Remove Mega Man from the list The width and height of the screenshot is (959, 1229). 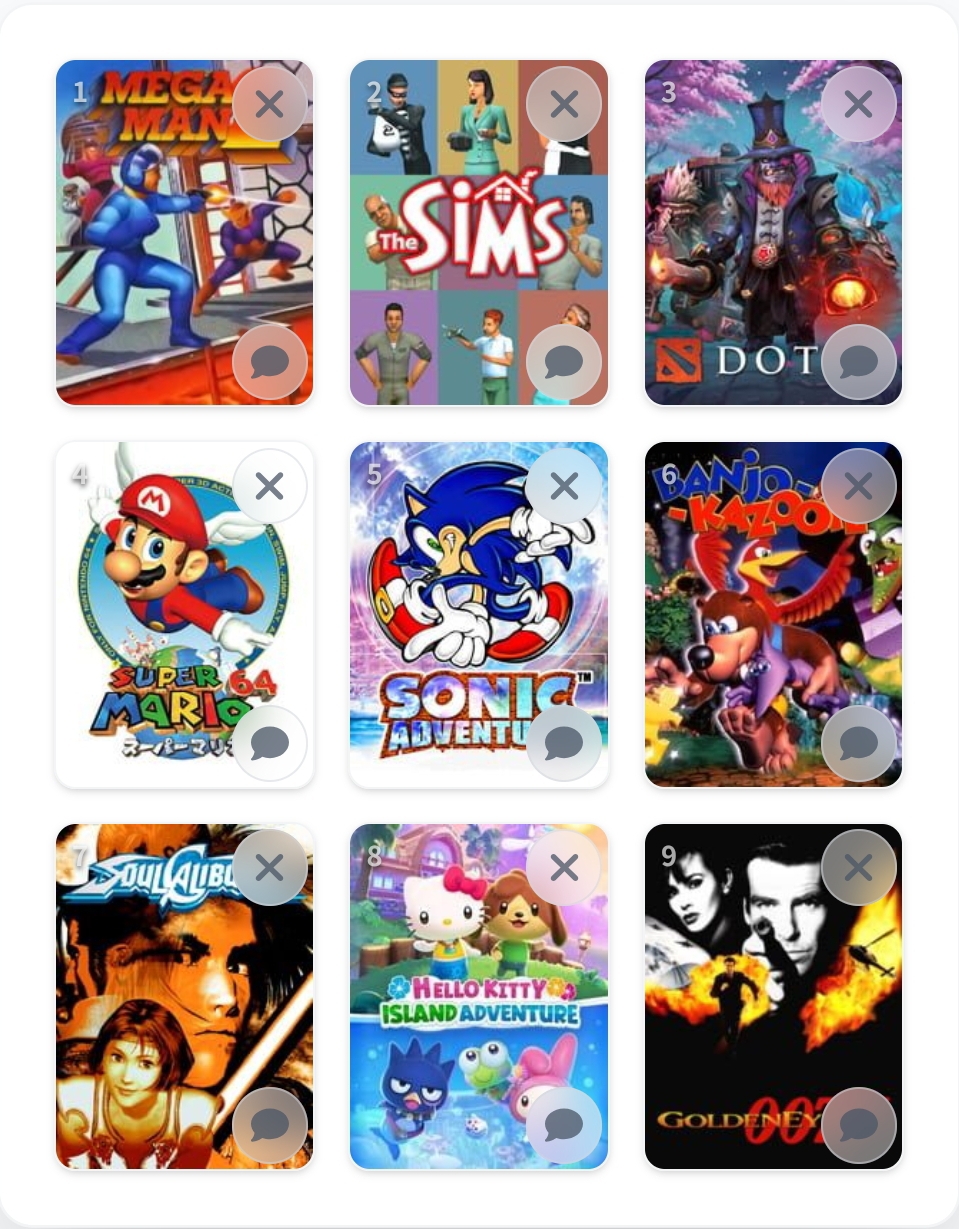point(269,104)
